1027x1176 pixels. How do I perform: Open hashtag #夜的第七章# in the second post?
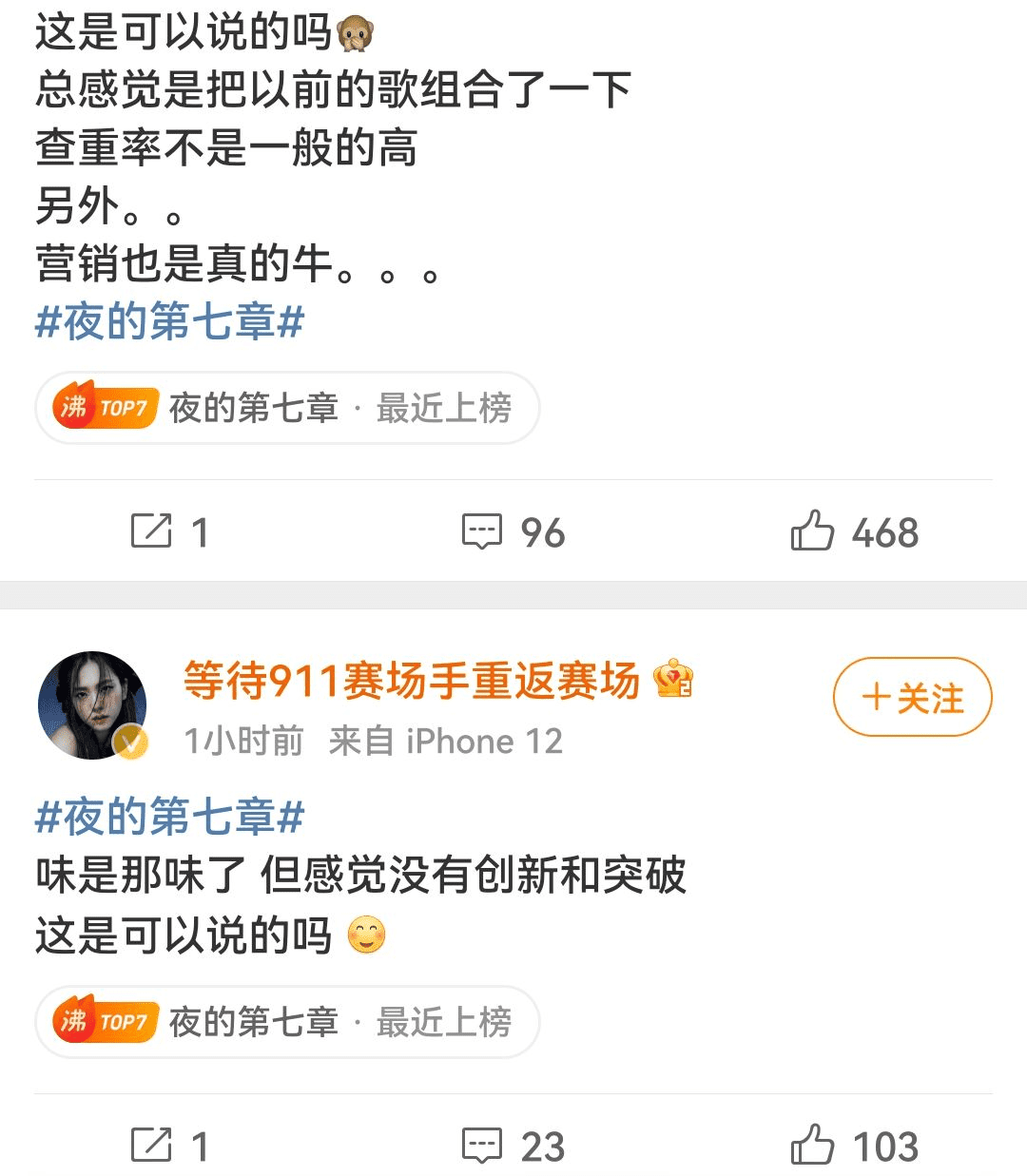point(169,817)
